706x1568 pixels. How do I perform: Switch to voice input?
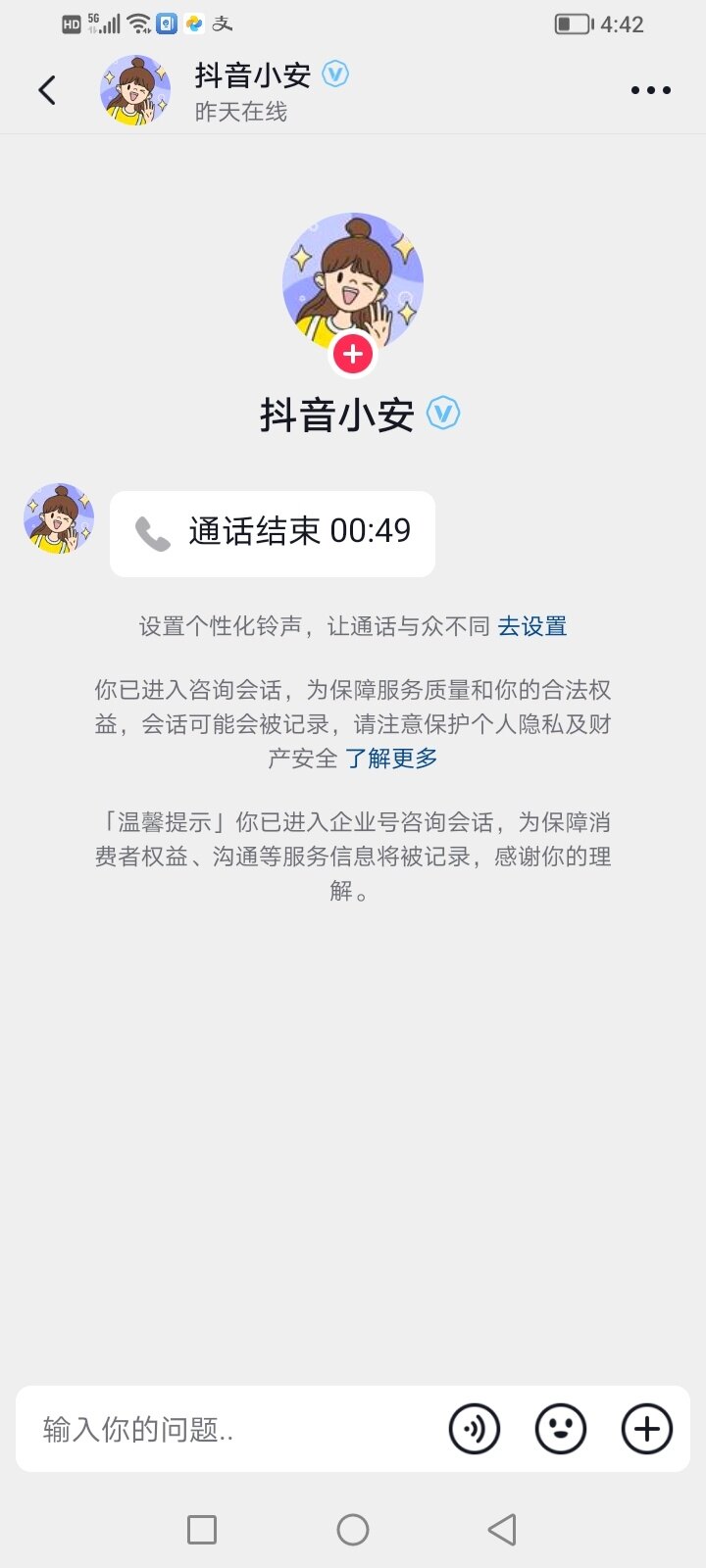(x=475, y=1429)
